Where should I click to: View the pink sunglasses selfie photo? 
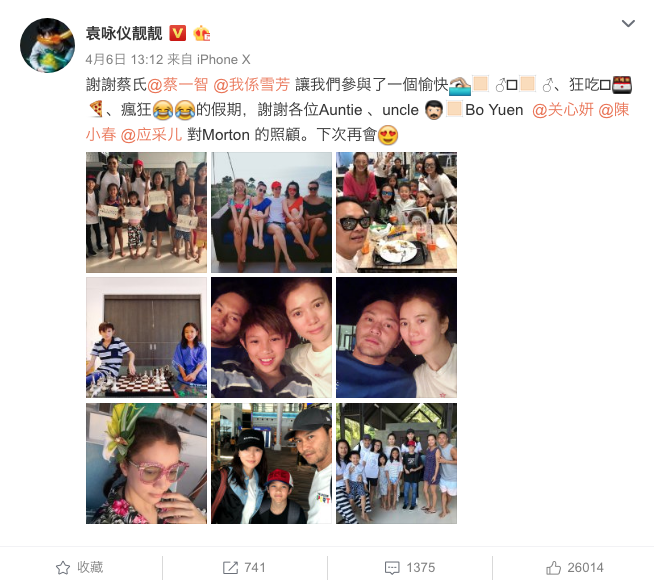(x=146, y=463)
